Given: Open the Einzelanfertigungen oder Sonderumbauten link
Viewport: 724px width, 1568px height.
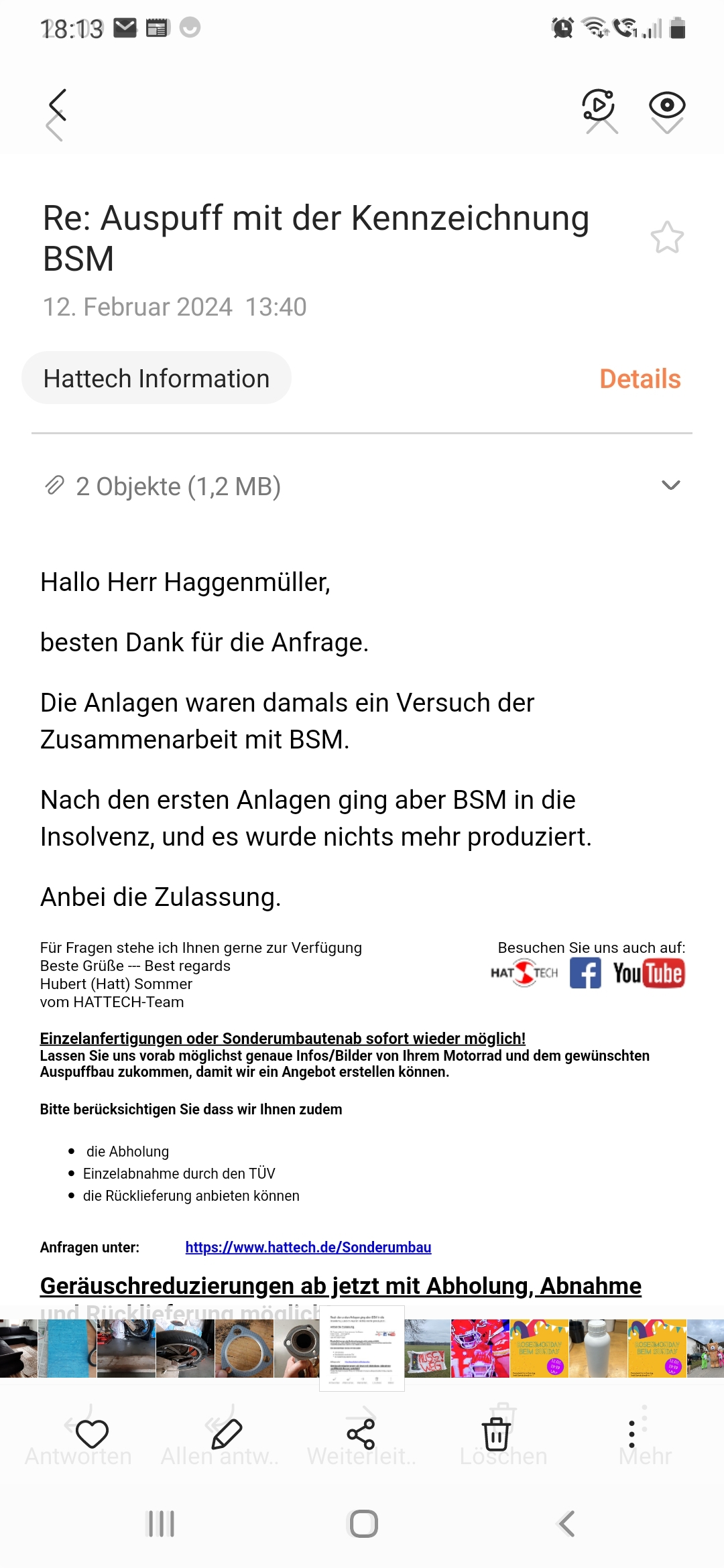Looking at the screenshot, I should [x=282, y=1038].
